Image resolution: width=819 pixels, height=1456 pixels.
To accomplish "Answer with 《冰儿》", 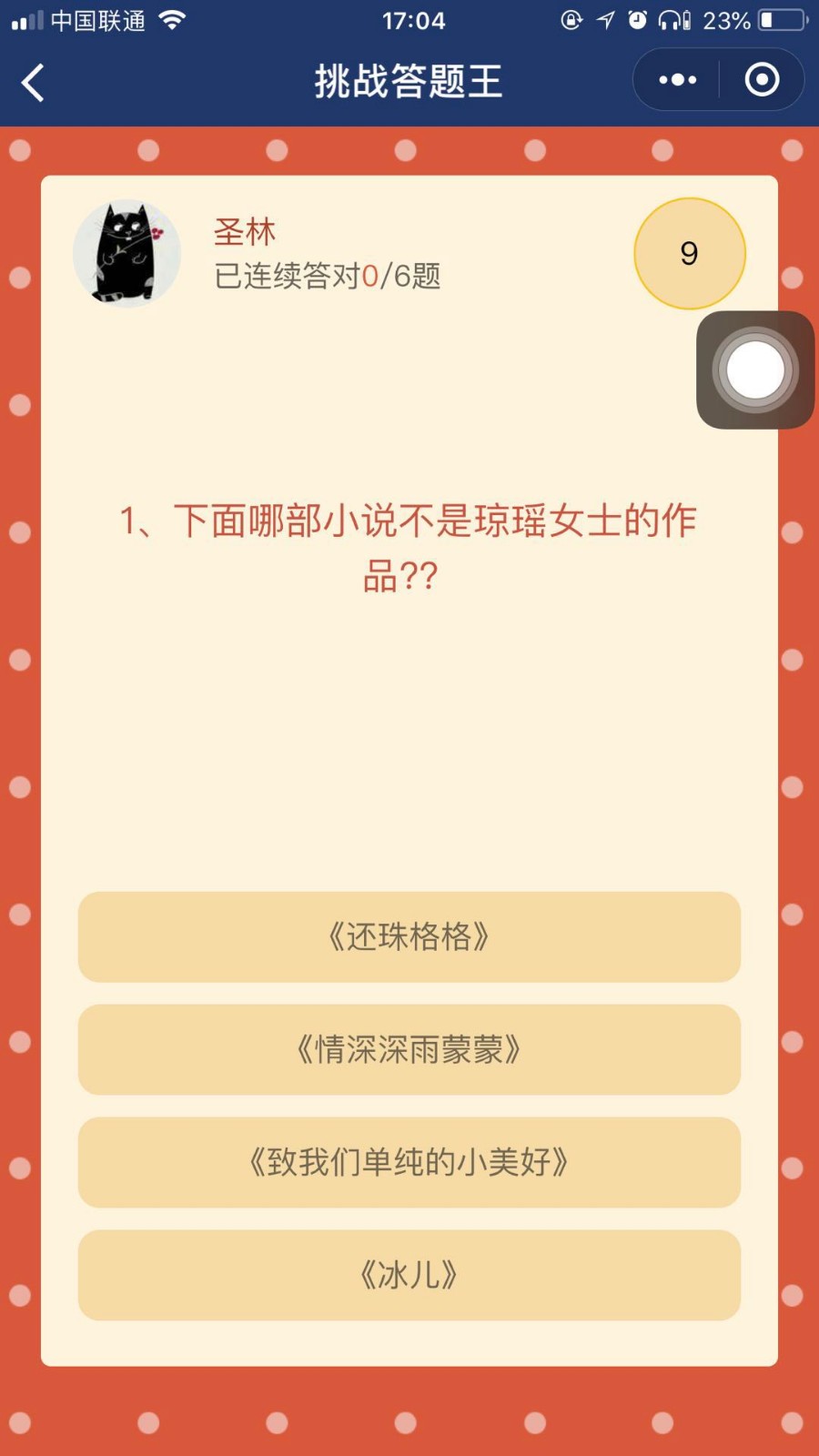I will coord(409,1275).
